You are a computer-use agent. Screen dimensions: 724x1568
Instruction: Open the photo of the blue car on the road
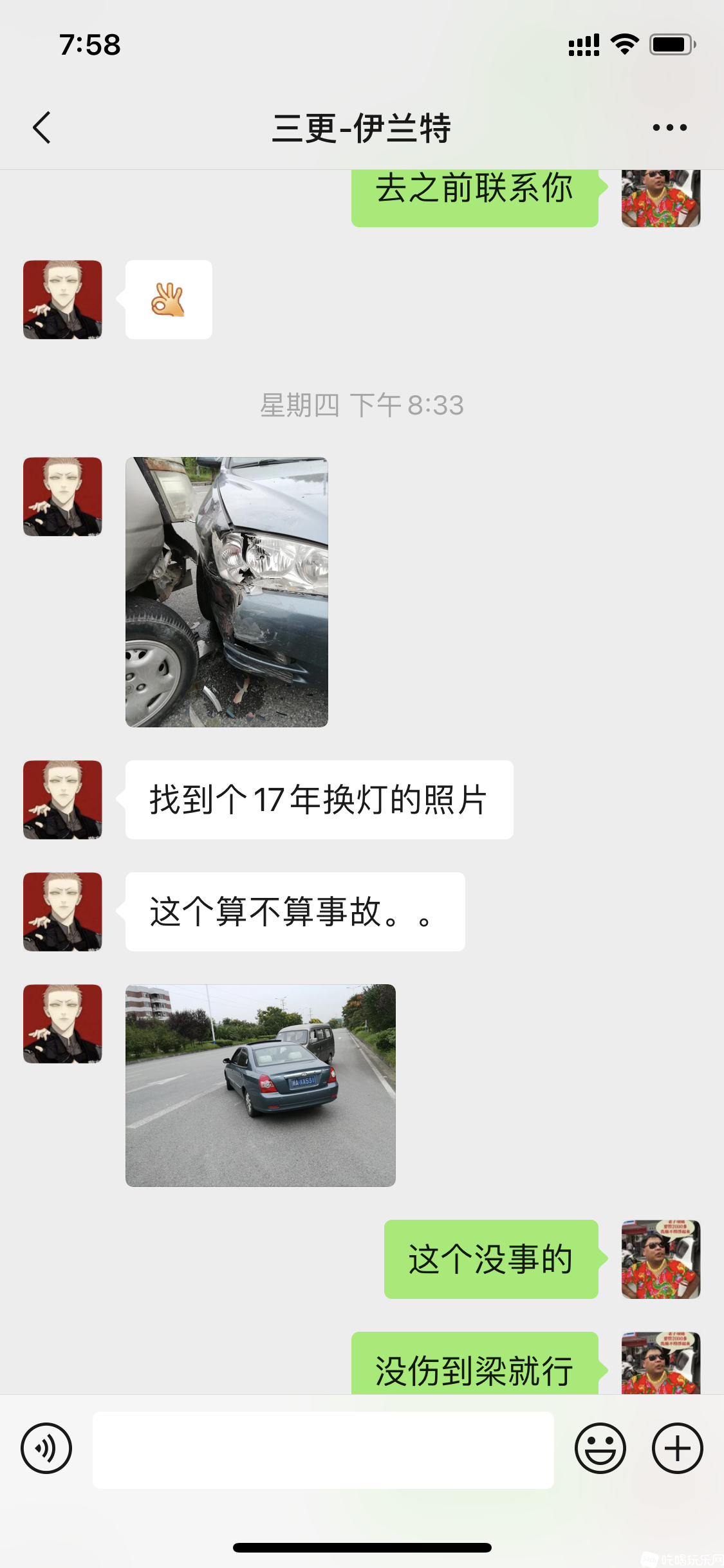pyautogui.click(x=260, y=1085)
